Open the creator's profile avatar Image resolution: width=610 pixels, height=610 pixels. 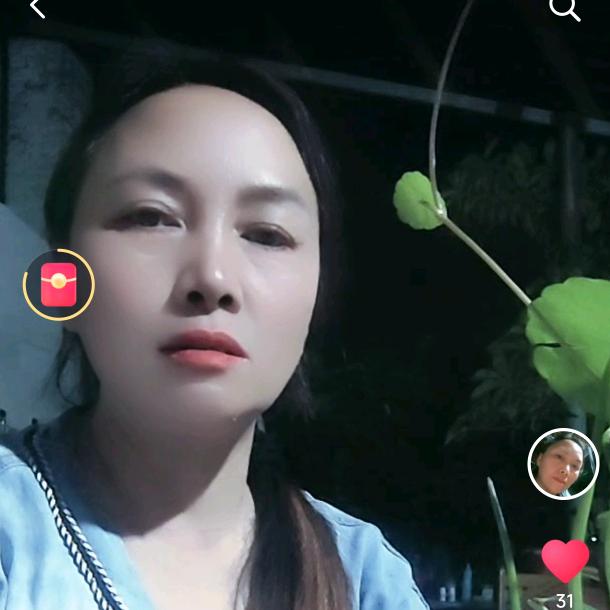point(563,464)
